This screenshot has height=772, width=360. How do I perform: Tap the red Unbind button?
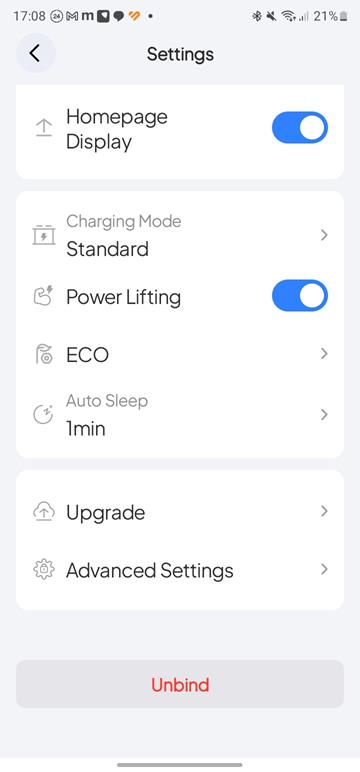180,684
